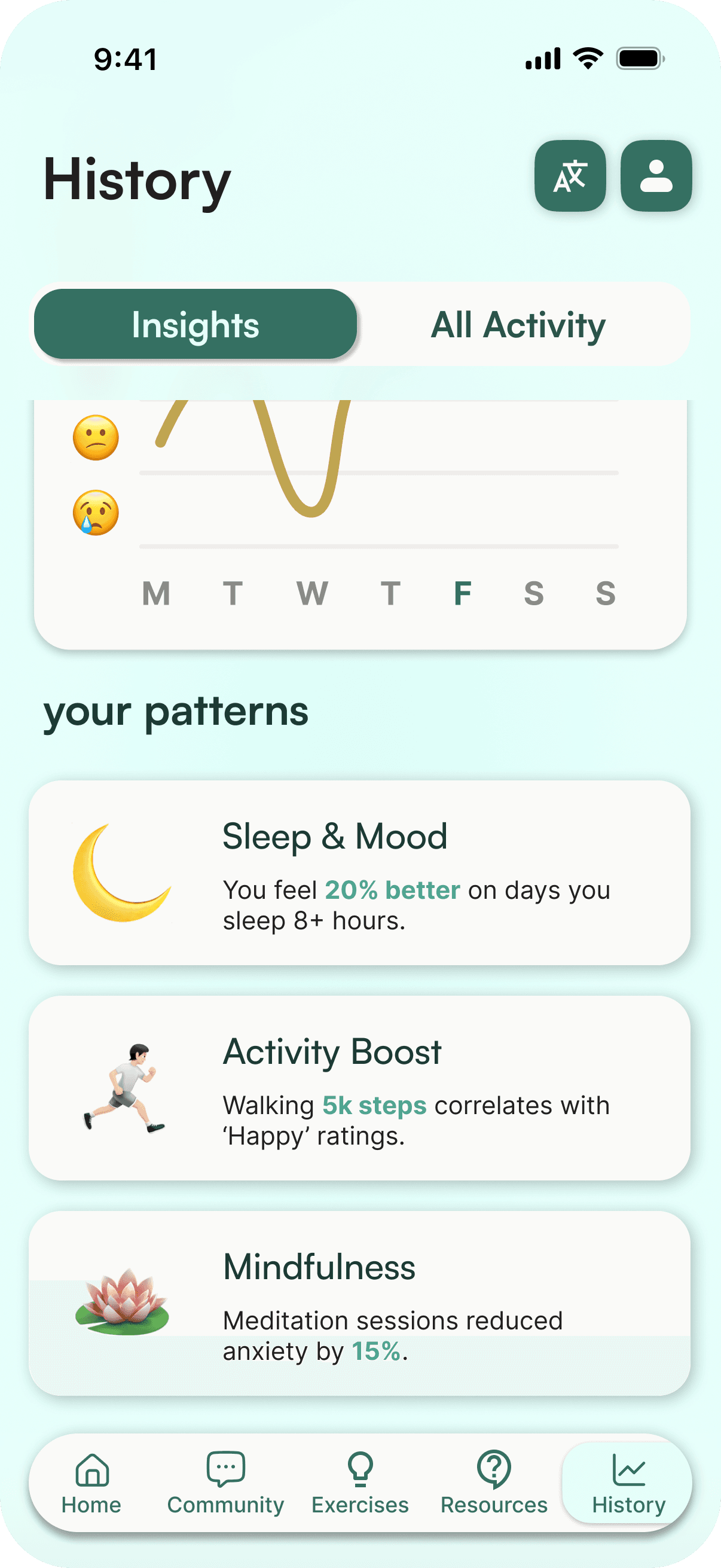Viewport: 721px width, 1568px height.
Task: Open the Exercises tab
Action: click(x=360, y=1484)
